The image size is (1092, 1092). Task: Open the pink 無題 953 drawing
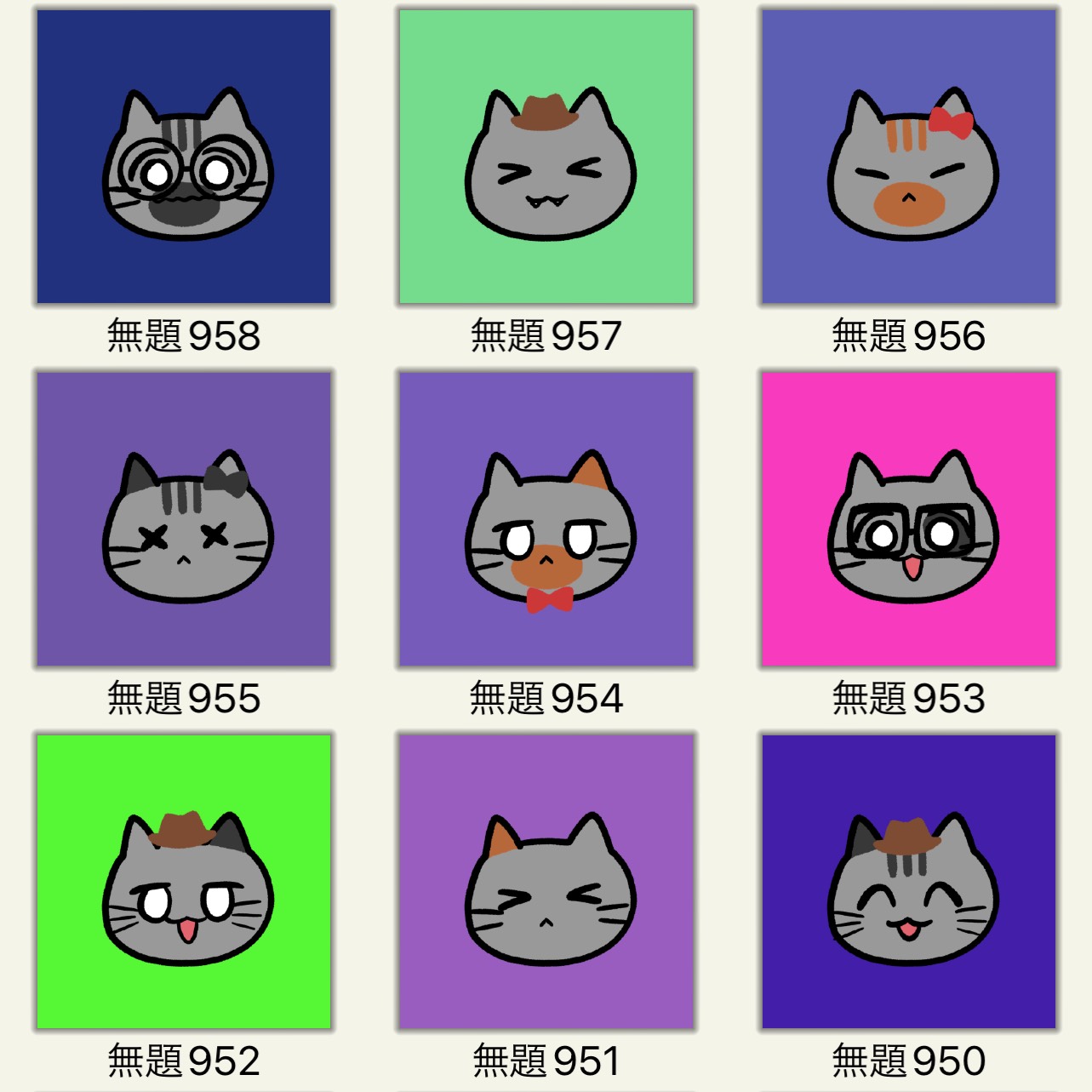point(909,519)
